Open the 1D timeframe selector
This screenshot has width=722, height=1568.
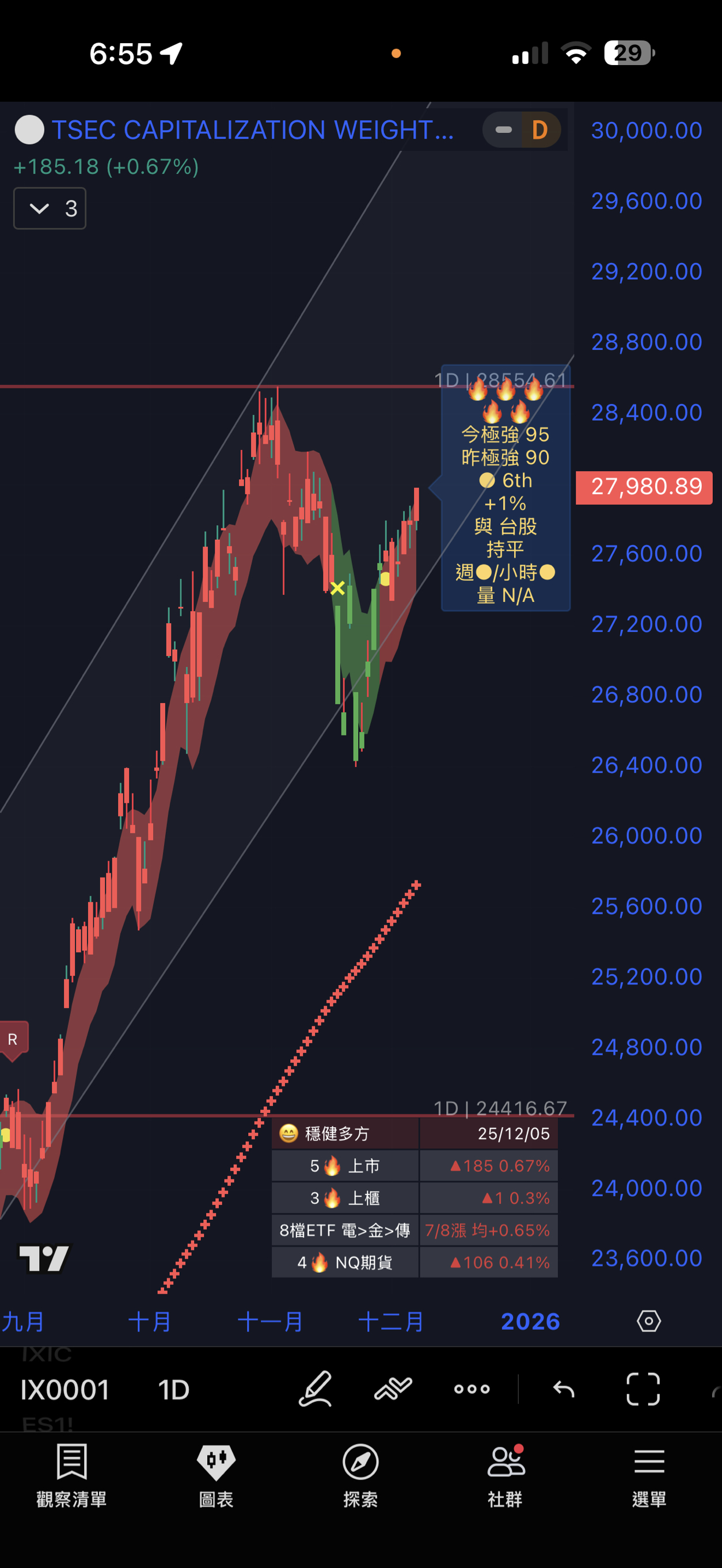click(x=174, y=1390)
